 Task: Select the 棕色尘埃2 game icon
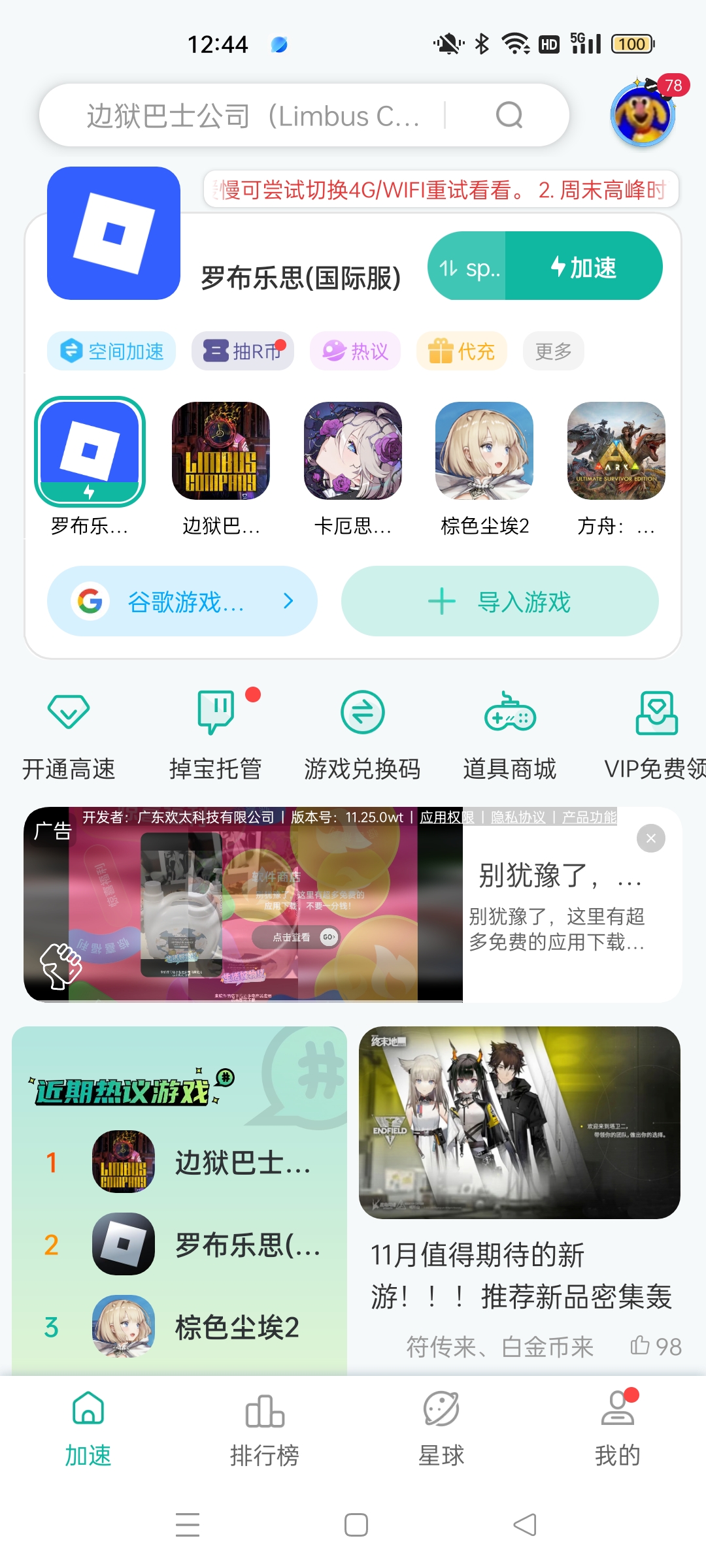[484, 451]
